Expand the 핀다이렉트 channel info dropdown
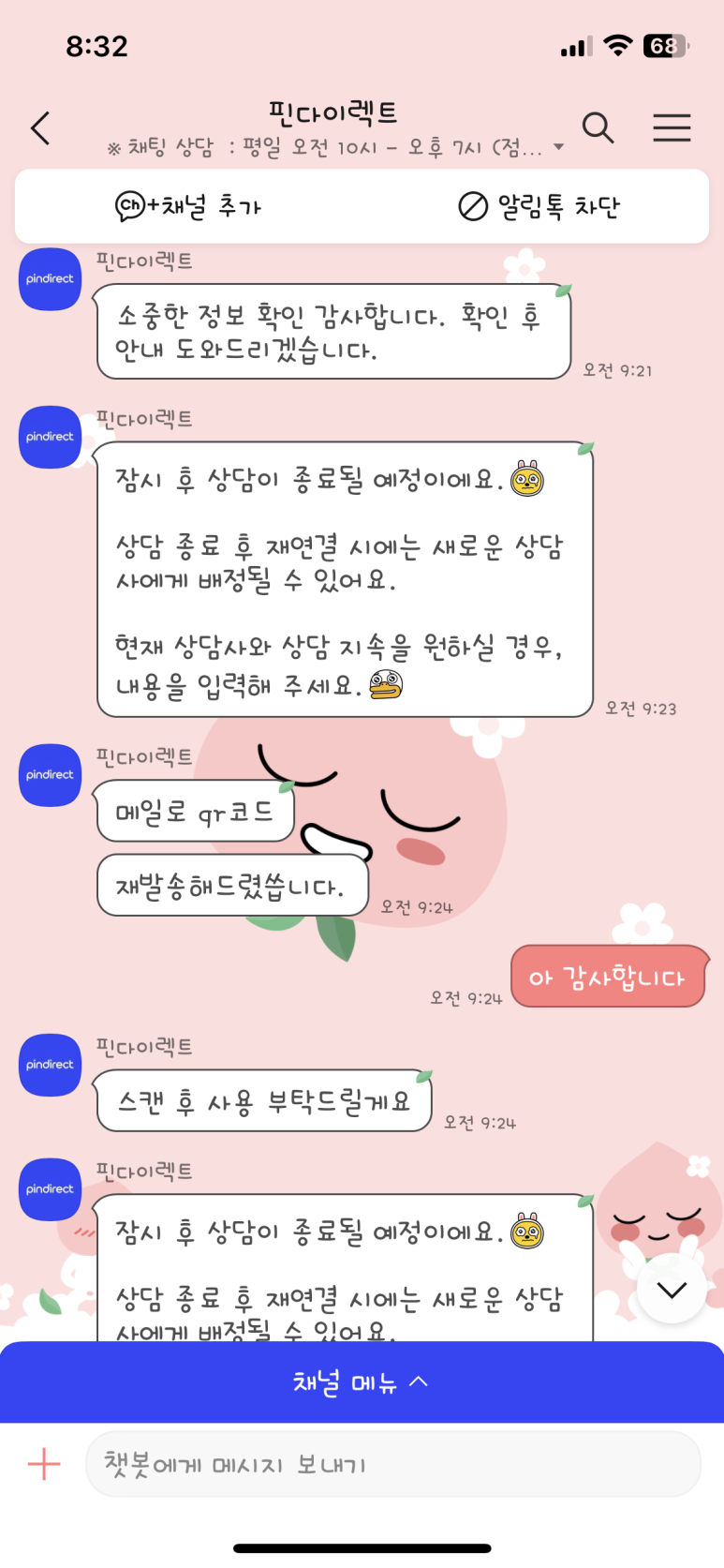Image resolution: width=724 pixels, height=1568 pixels. [x=559, y=147]
